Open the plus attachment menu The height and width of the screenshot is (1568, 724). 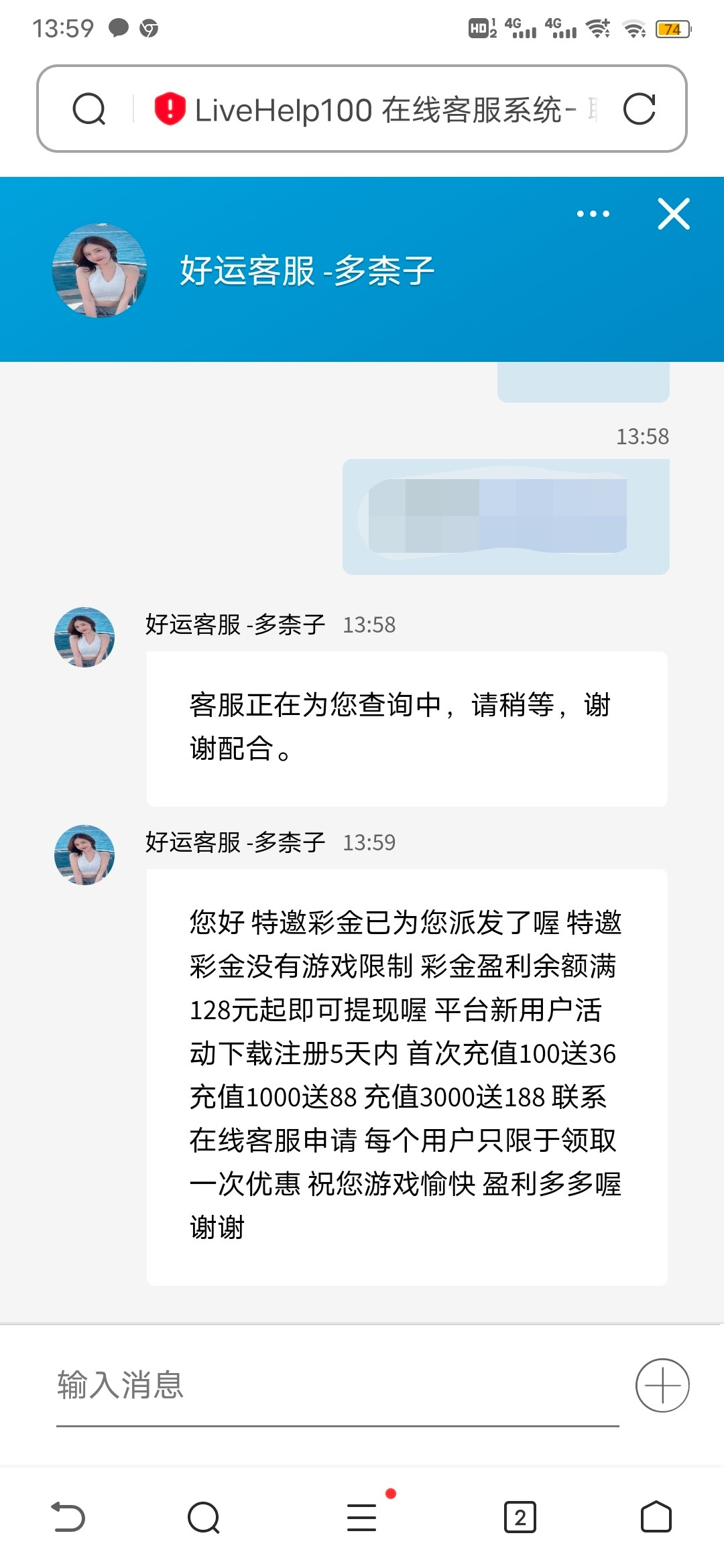click(662, 1385)
